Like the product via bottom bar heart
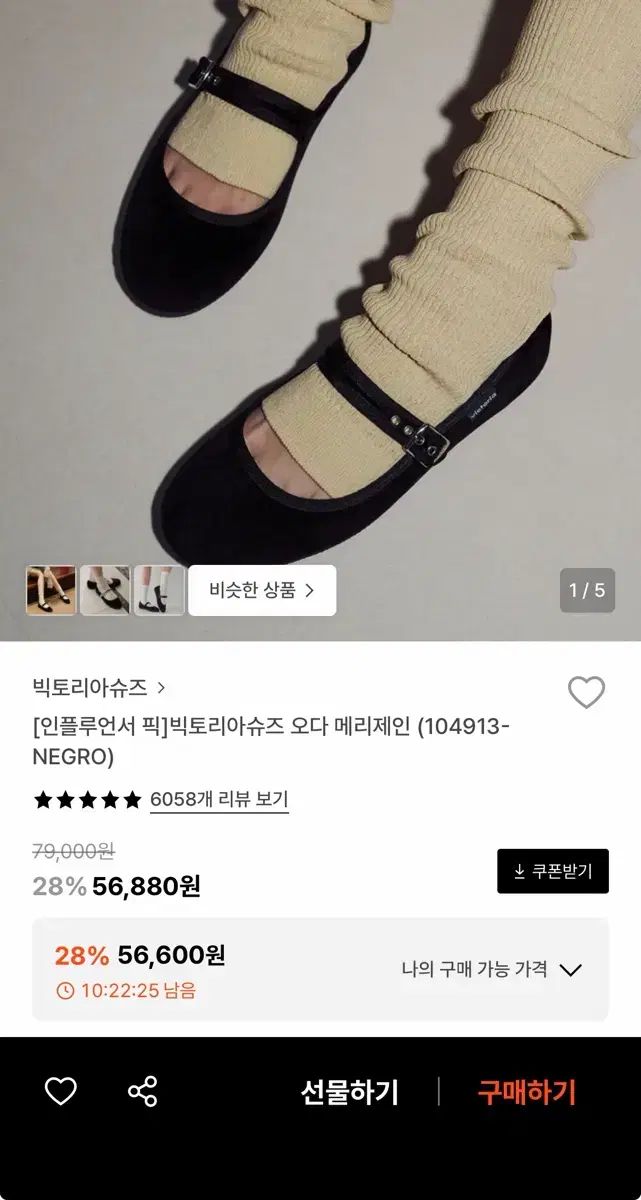Image resolution: width=641 pixels, height=1200 pixels. (x=61, y=1092)
